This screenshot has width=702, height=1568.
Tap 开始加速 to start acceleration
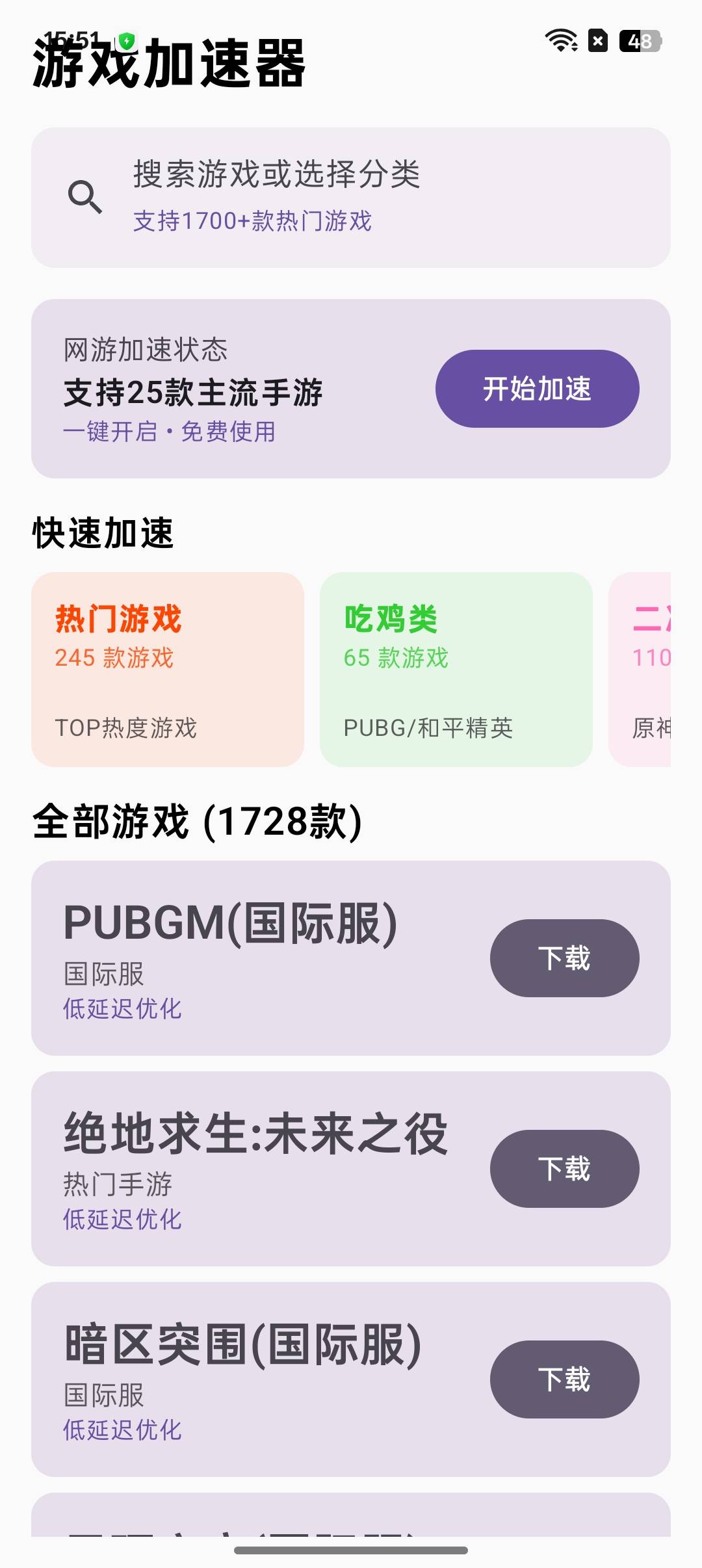(536, 389)
